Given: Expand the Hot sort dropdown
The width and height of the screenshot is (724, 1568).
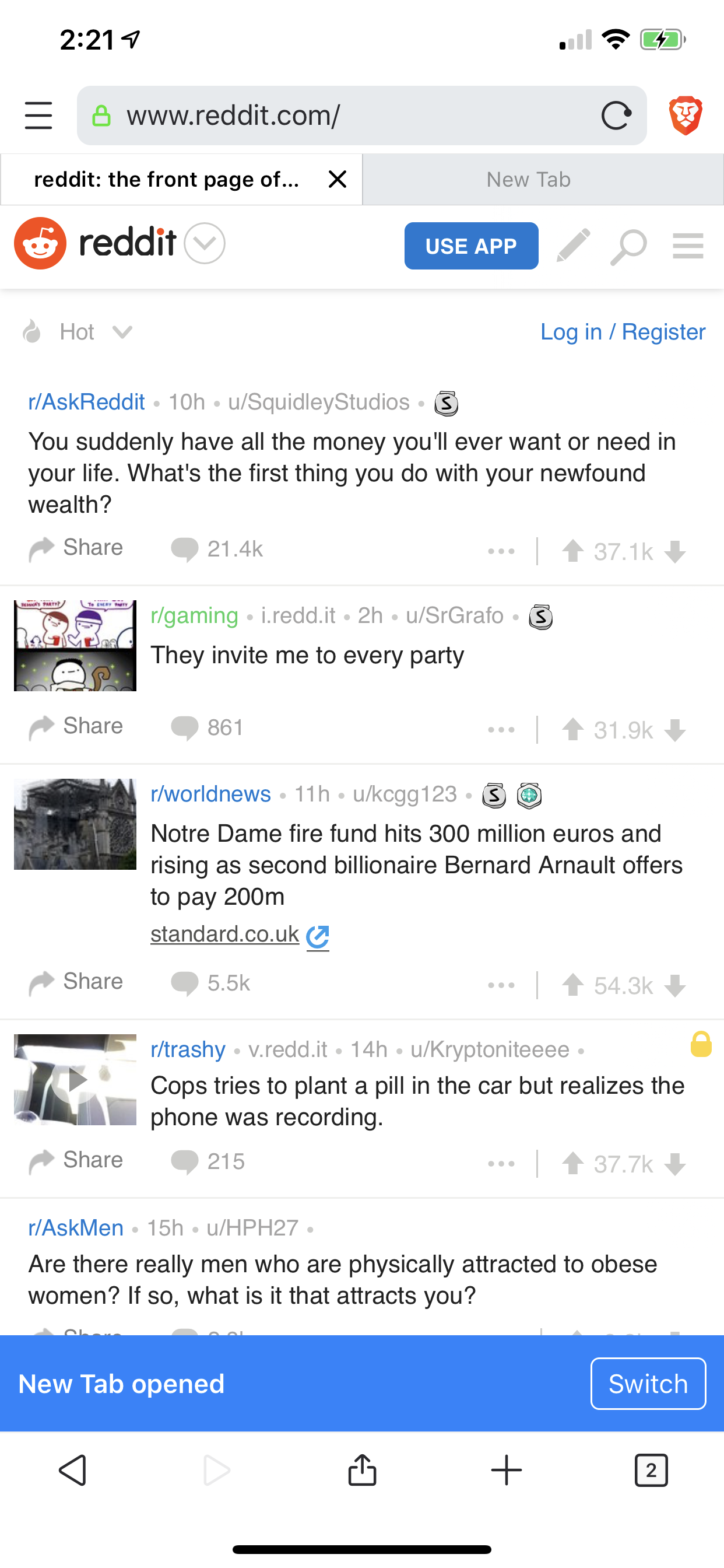Looking at the screenshot, I should 78,332.
